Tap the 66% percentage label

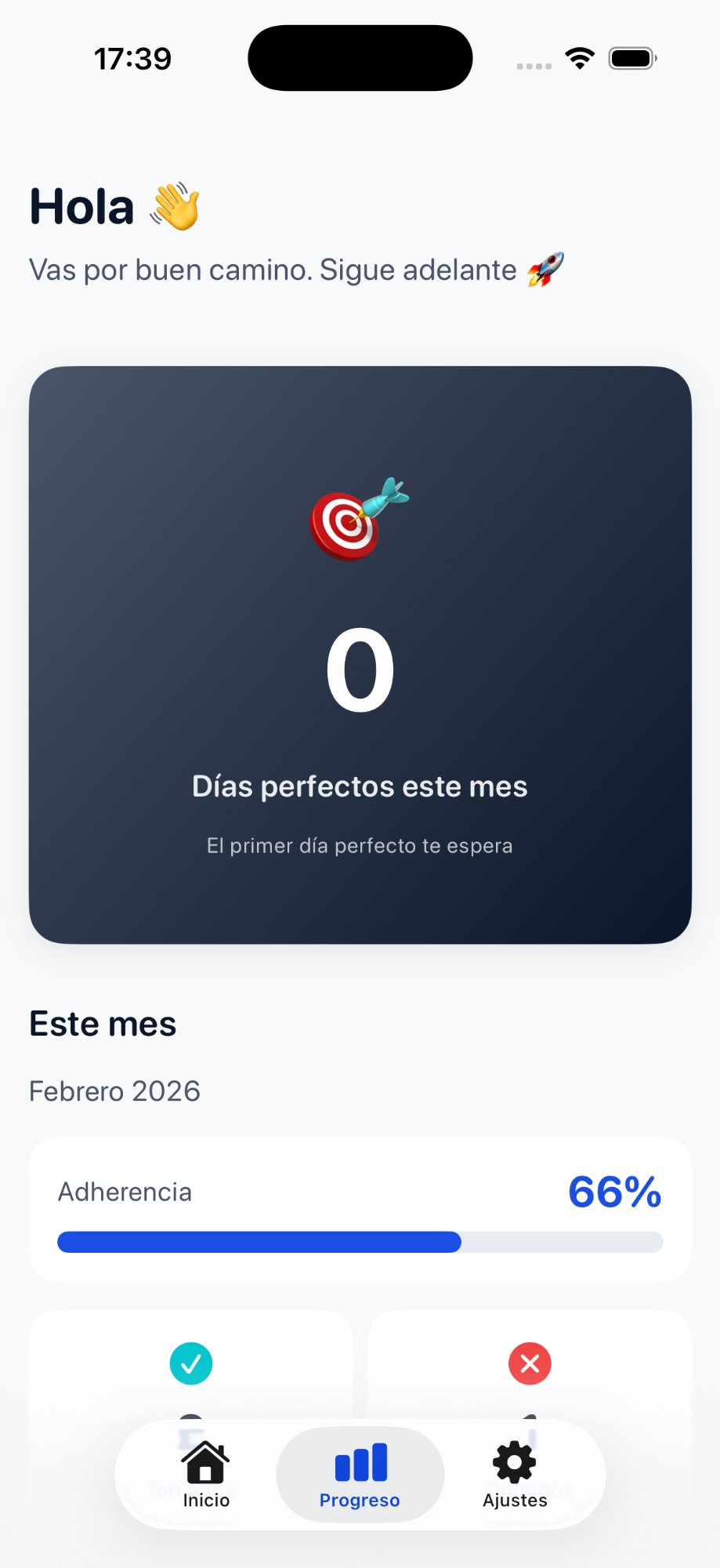coord(613,1192)
